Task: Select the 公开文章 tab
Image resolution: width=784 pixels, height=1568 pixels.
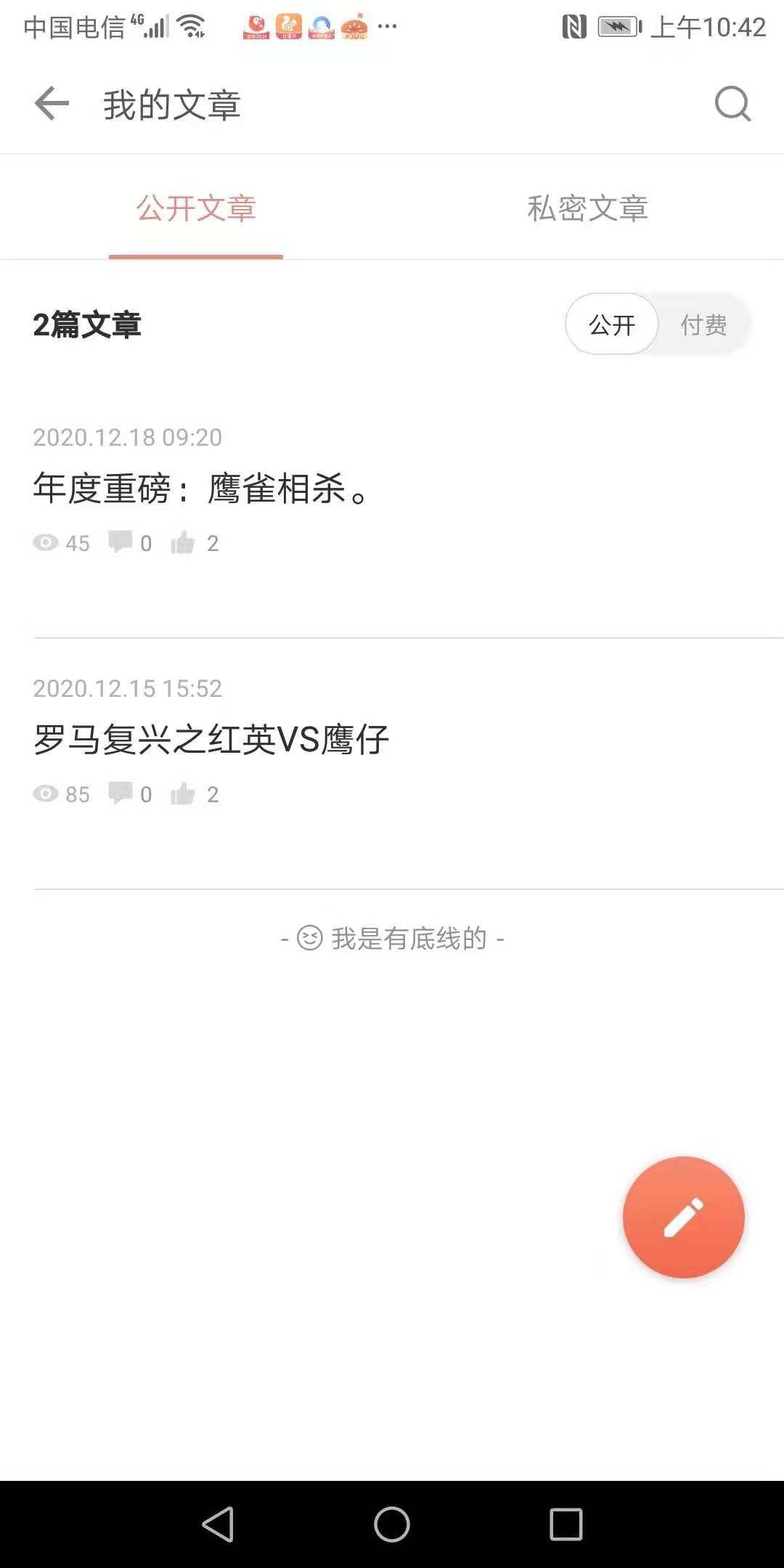Action: (x=196, y=208)
